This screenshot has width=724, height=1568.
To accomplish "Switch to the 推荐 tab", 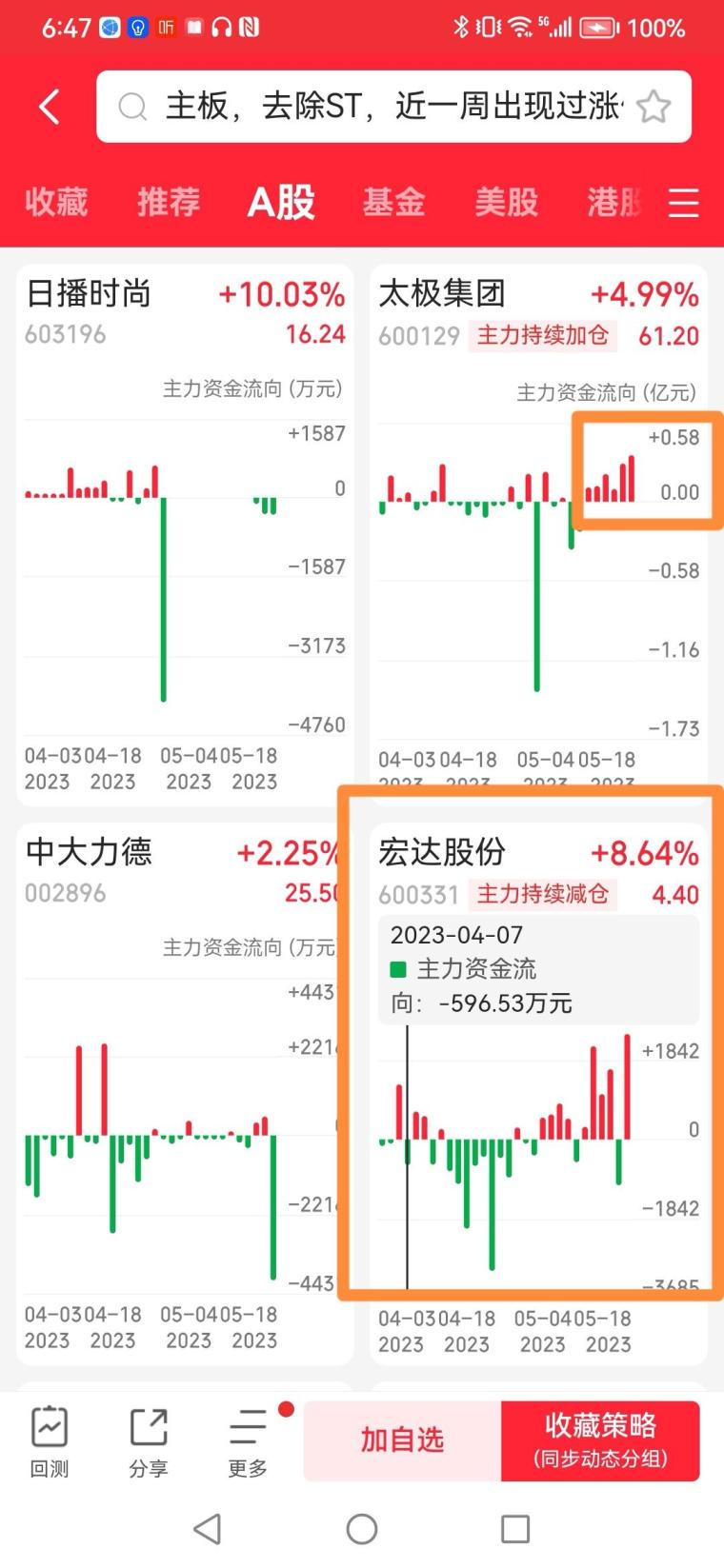I will [169, 202].
